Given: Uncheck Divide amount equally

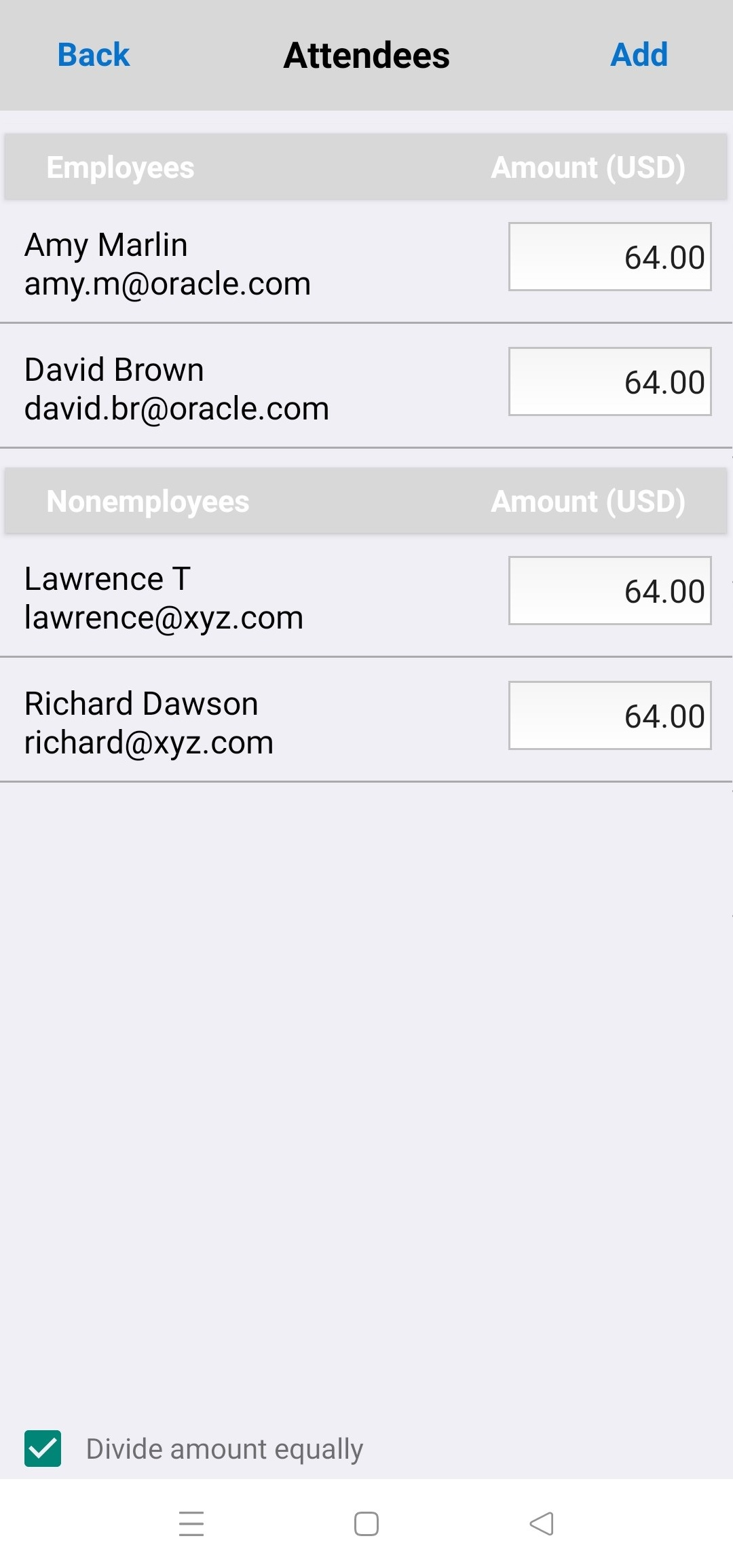Looking at the screenshot, I should pyautogui.click(x=43, y=1448).
